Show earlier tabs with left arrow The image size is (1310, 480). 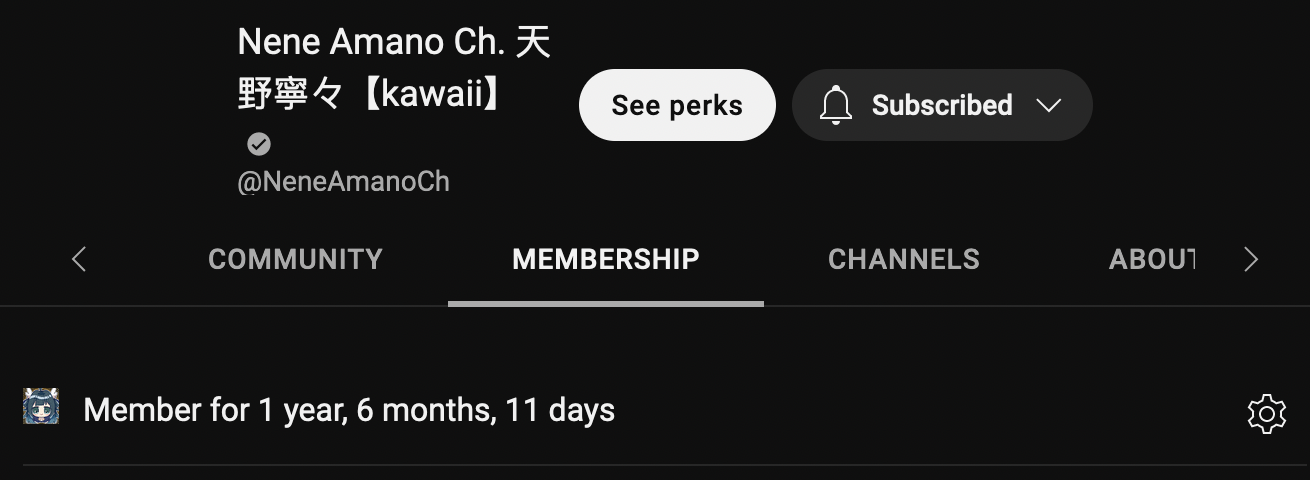click(79, 260)
